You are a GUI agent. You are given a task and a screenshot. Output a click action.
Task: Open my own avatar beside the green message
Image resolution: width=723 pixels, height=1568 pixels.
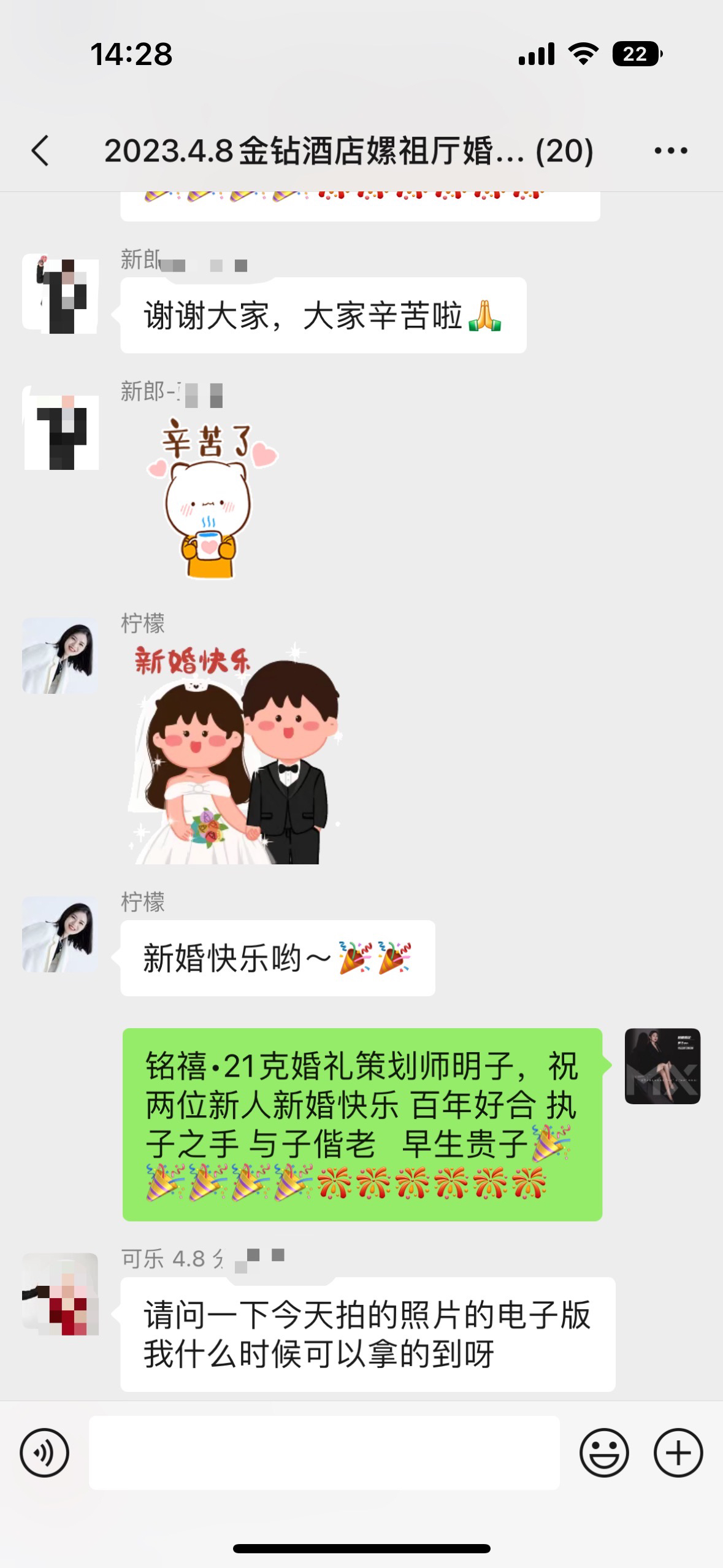(662, 1066)
